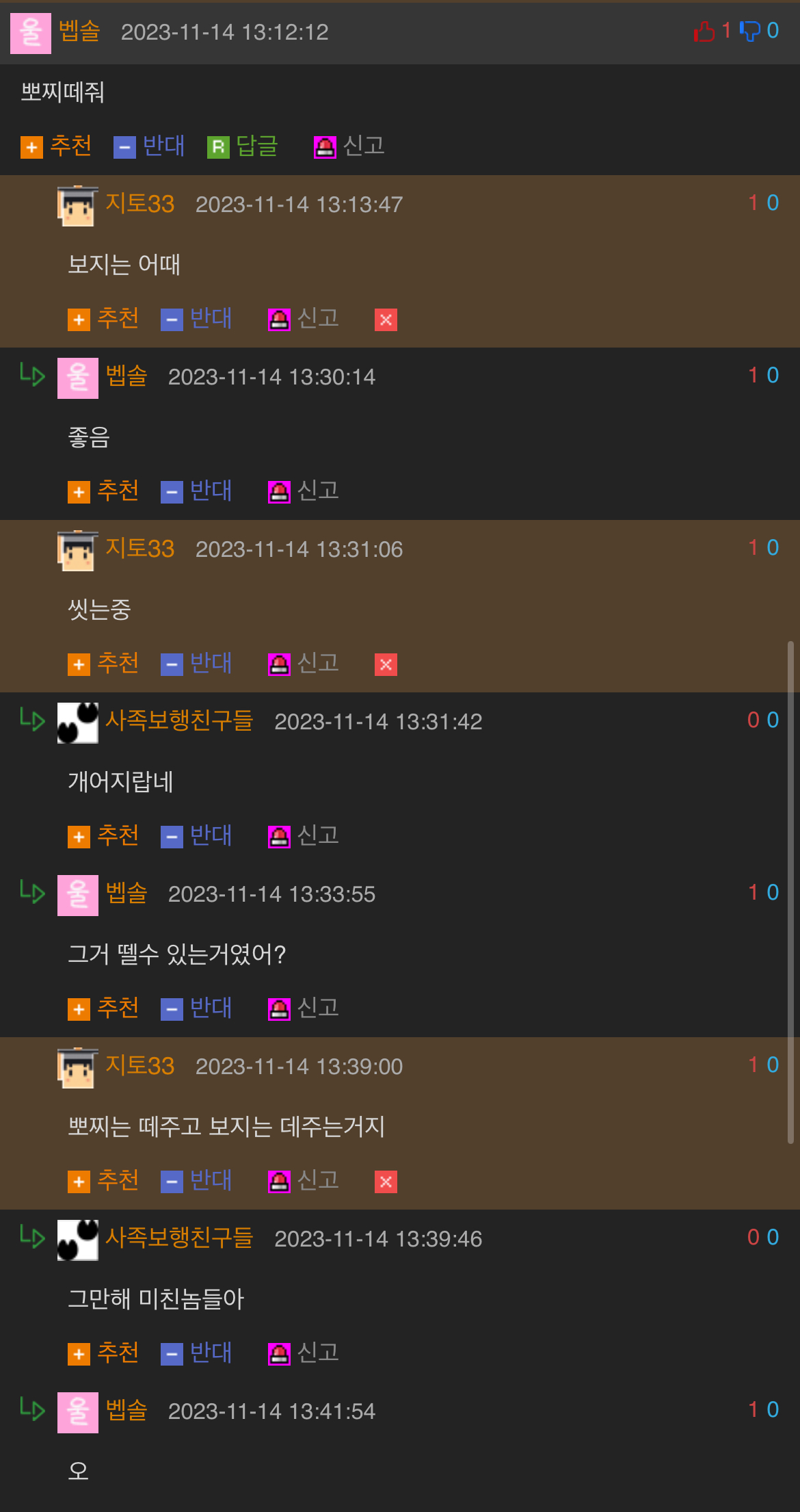The width and height of the screenshot is (800, 1512).
Task: Tap 반대 under the 13:12:12 벱솔 comment
Action: pos(150,146)
